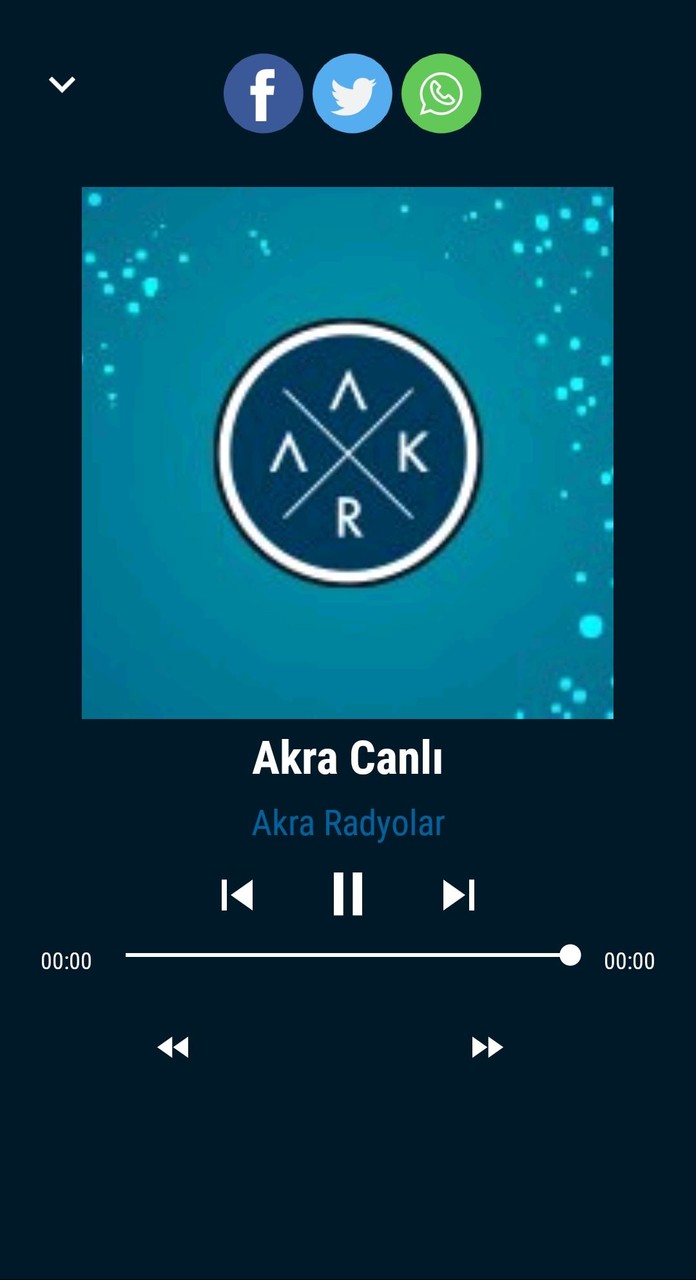Rewind the stream

tap(173, 1047)
